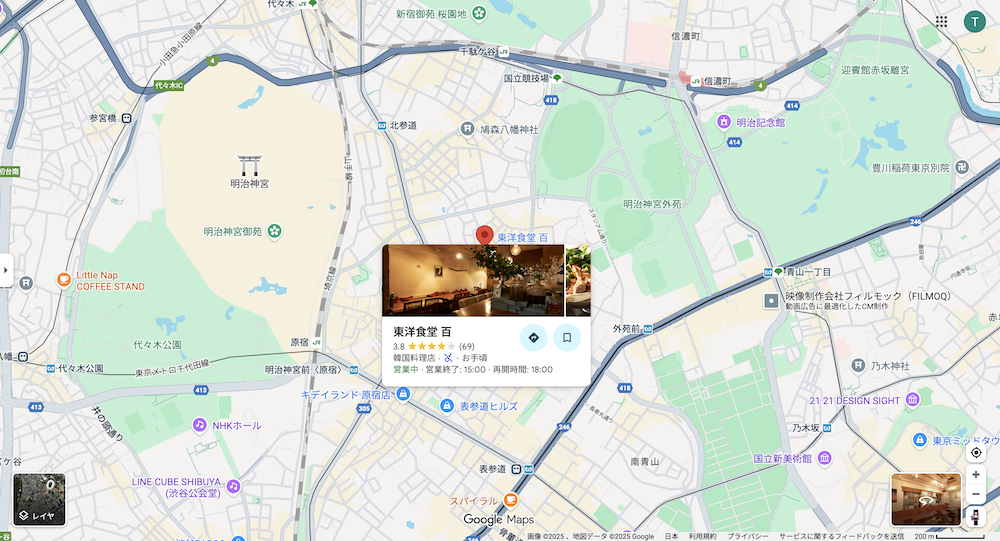Open the account profile avatar
The width and height of the screenshot is (1000, 541).
pyautogui.click(x=974, y=21)
